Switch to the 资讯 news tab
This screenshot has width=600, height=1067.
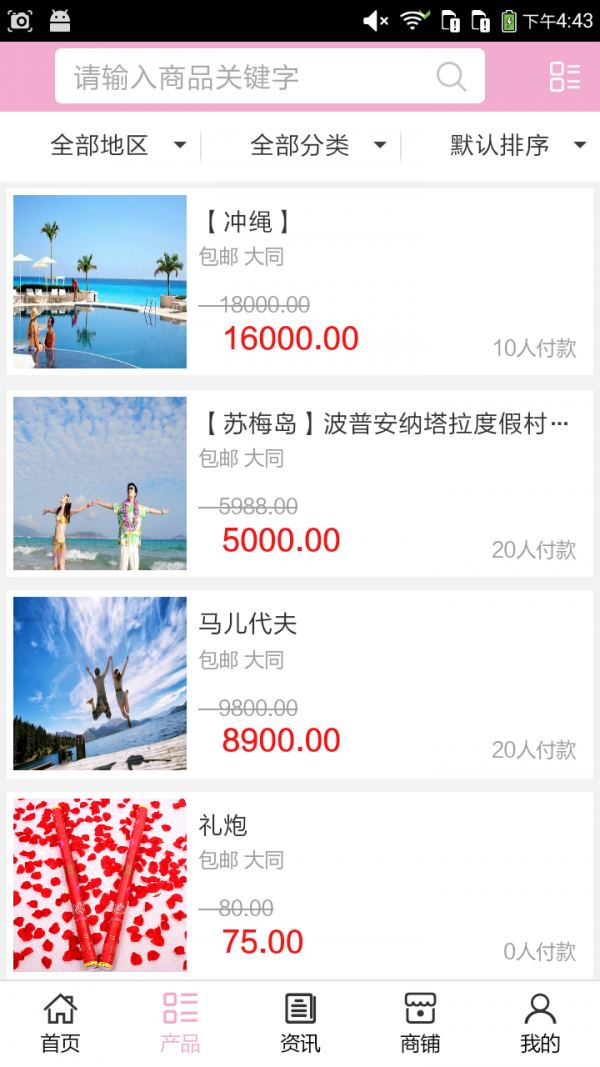pyautogui.click(x=300, y=1023)
